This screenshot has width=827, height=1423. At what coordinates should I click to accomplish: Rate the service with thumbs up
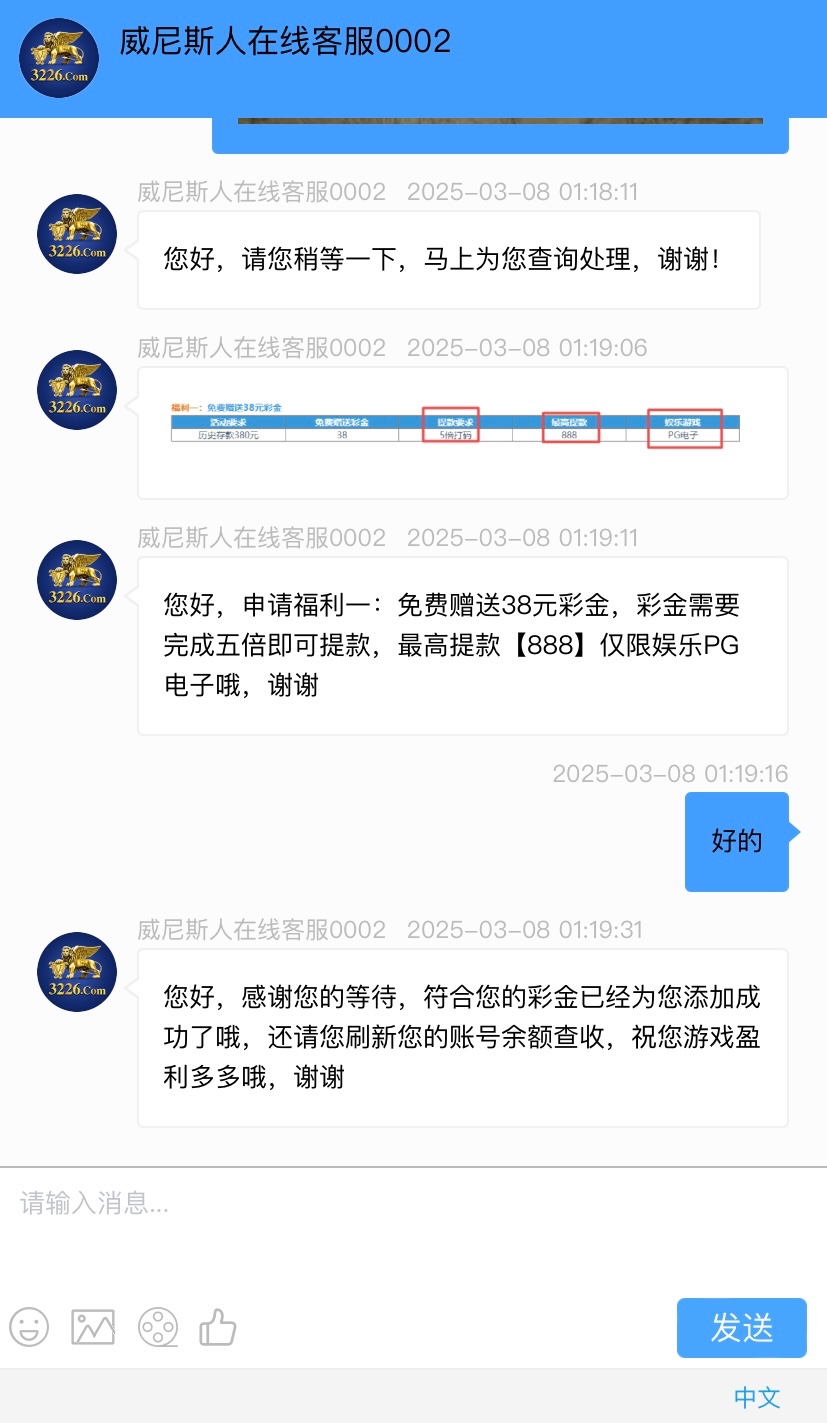pos(217,1328)
